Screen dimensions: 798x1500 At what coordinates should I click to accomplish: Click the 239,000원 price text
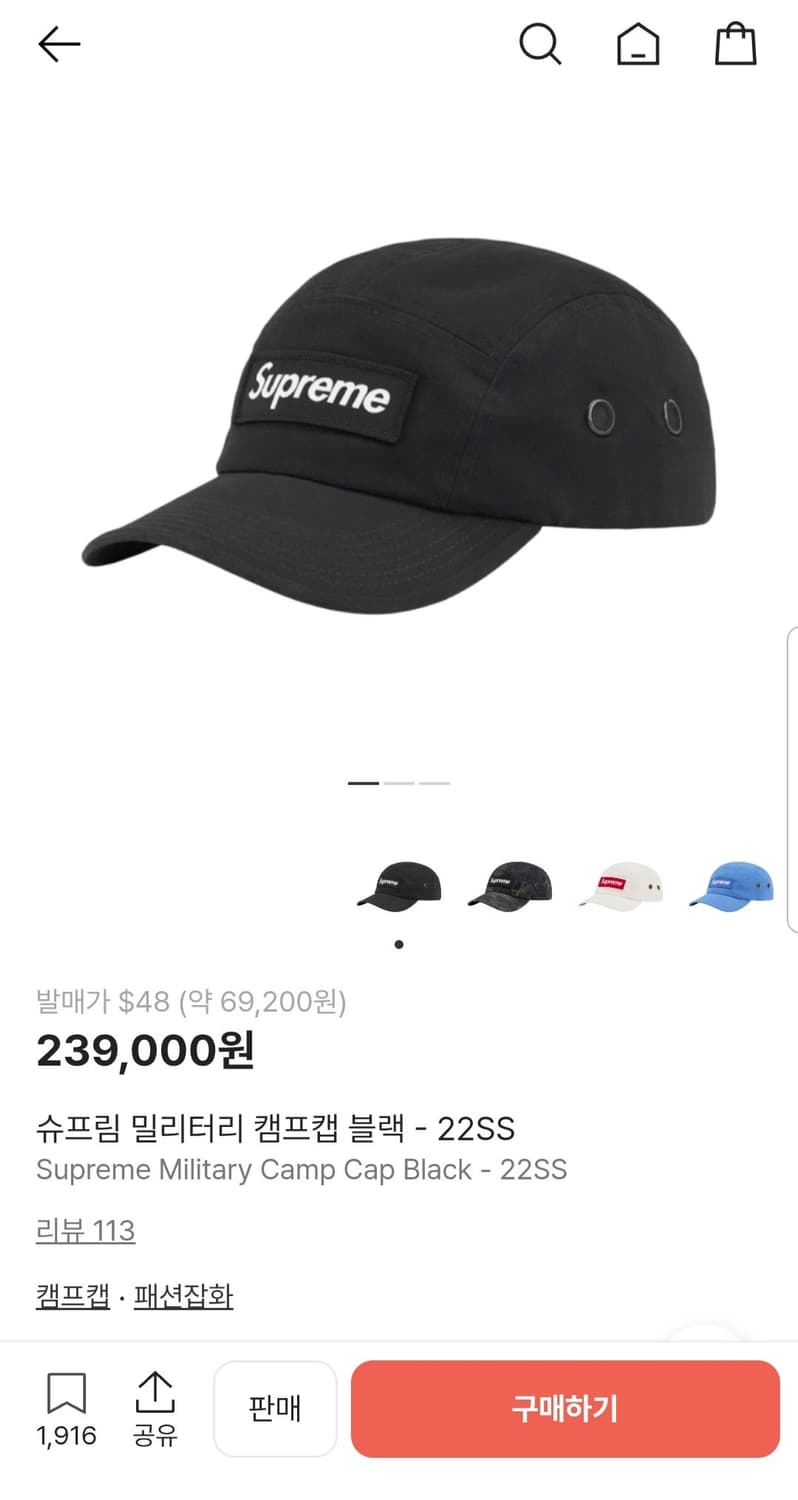pos(145,1050)
